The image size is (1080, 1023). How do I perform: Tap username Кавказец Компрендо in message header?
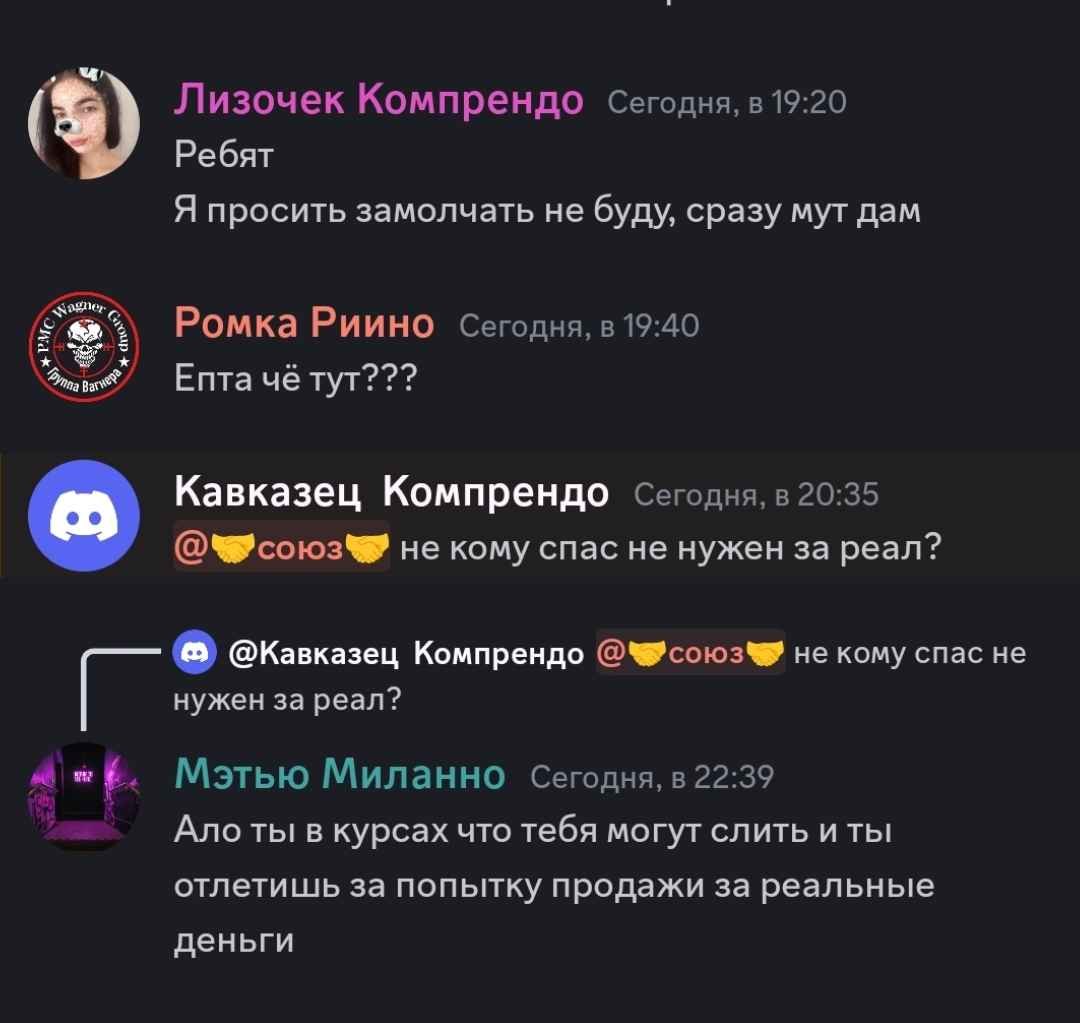pos(391,492)
